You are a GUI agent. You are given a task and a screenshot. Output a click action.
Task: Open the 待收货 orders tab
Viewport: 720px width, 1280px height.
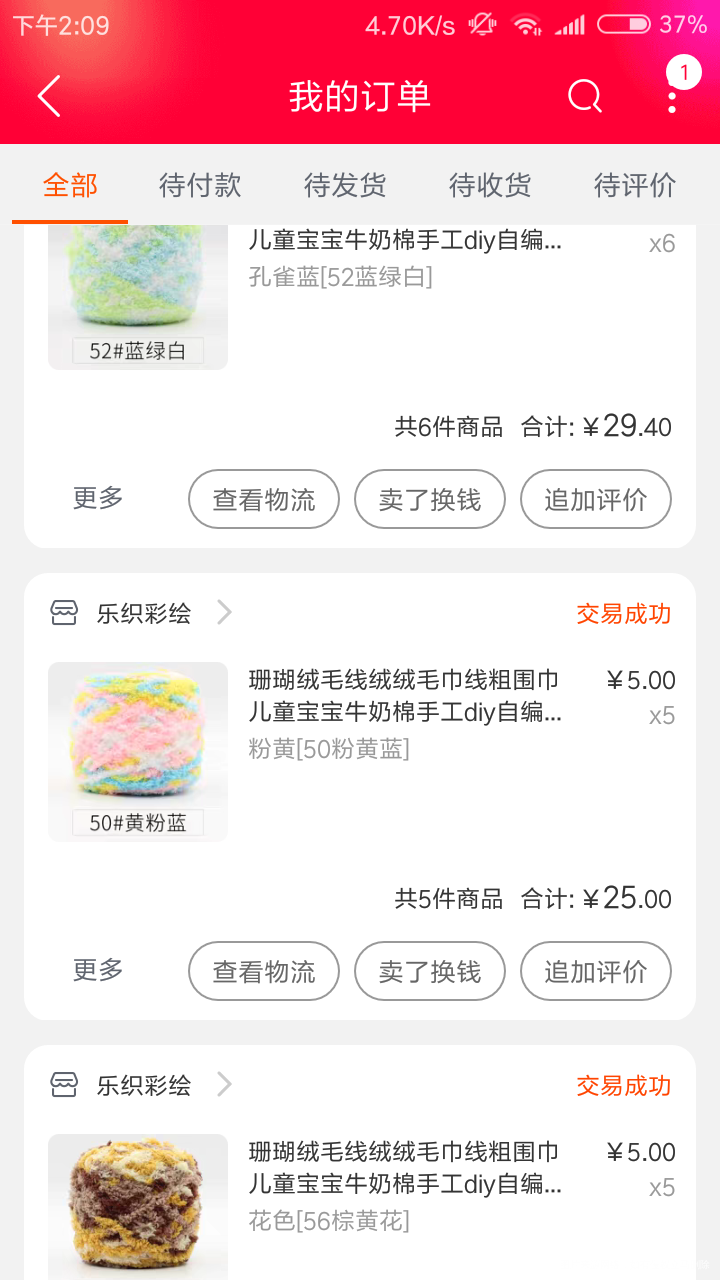click(x=488, y=186)
